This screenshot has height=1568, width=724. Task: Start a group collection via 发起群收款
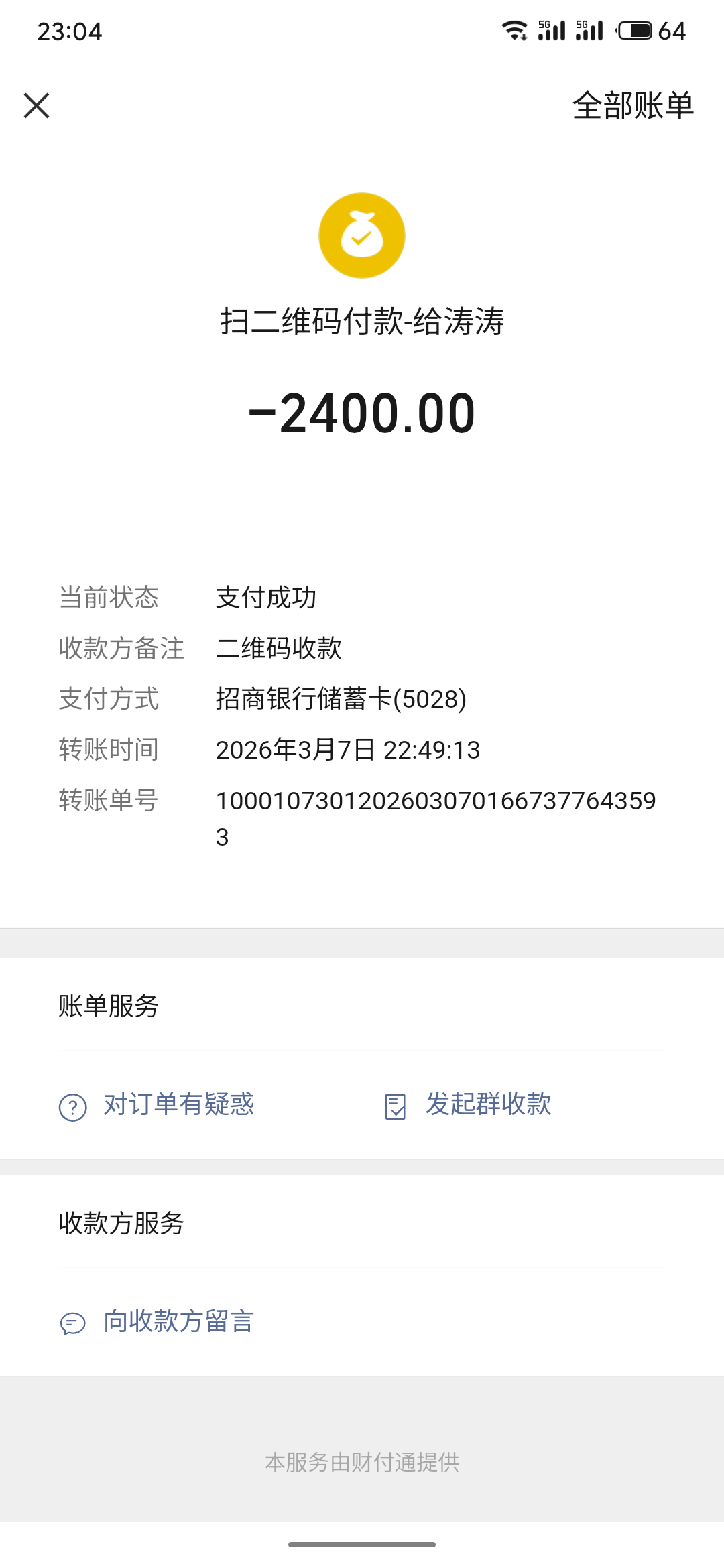(468, 1105)
